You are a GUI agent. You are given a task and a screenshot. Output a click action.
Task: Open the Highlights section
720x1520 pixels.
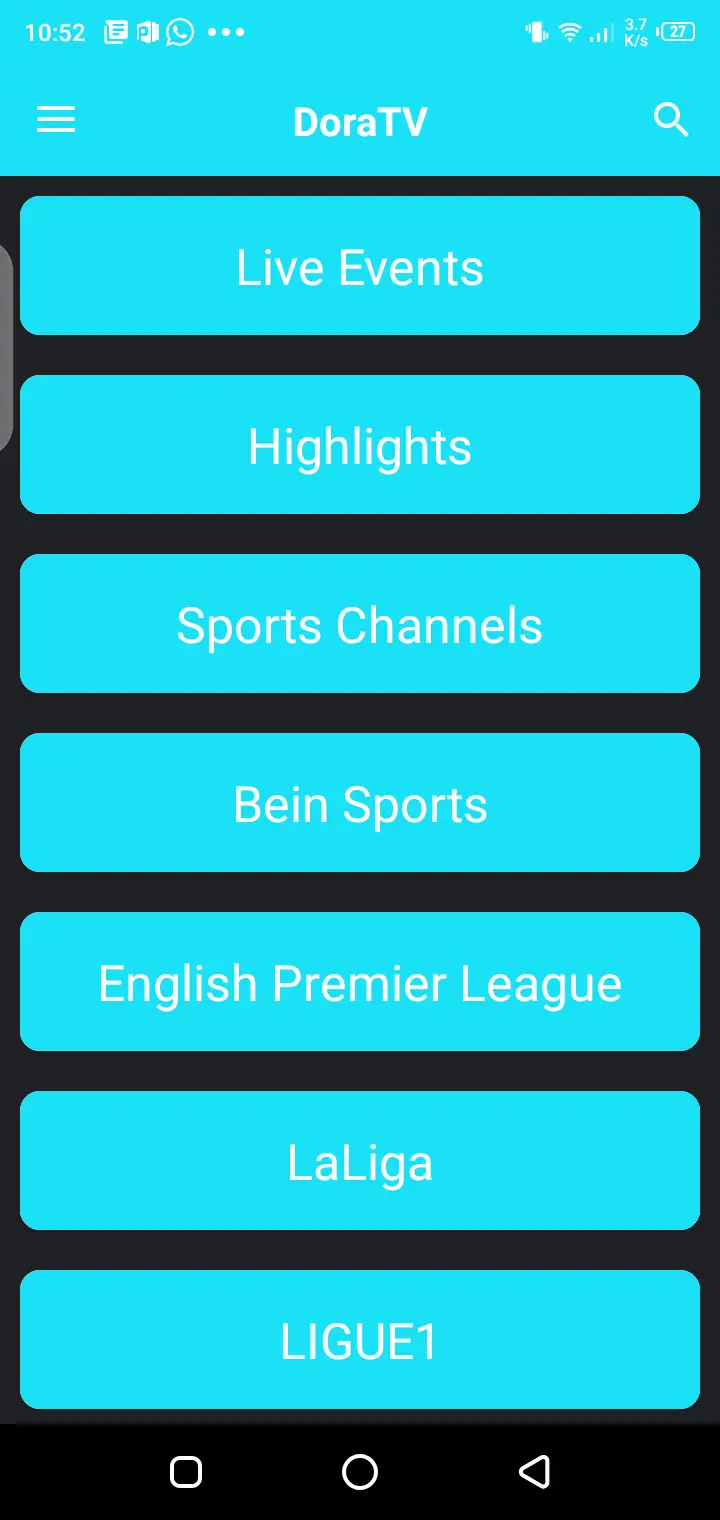click(x=360, y=444)
